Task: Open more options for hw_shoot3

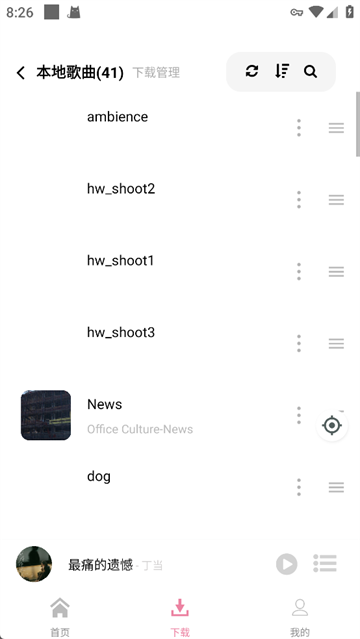Action: [299, 344]
